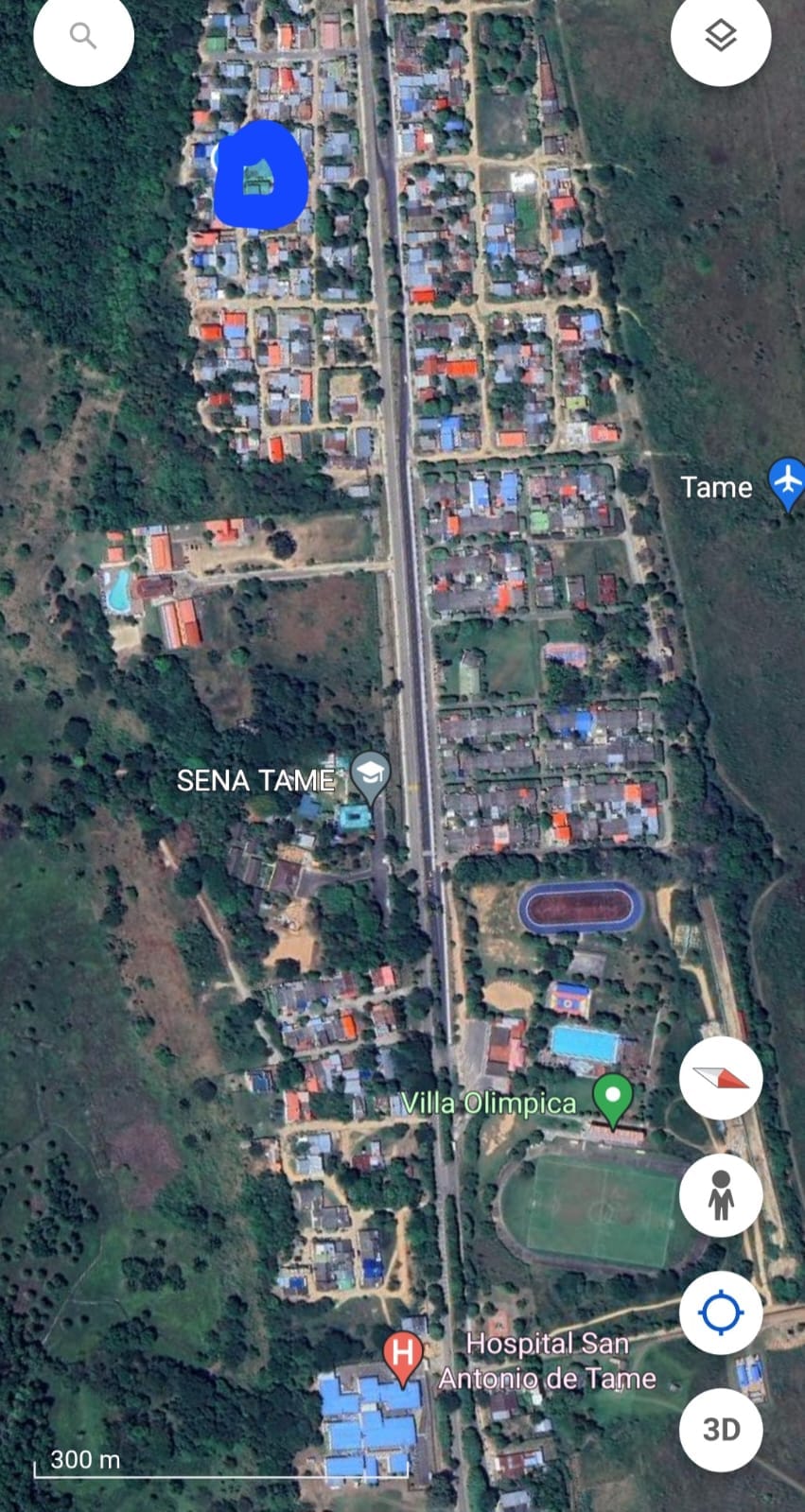
Task: Tap the compass to reset orientation
Action: (x=721, y=1078)
